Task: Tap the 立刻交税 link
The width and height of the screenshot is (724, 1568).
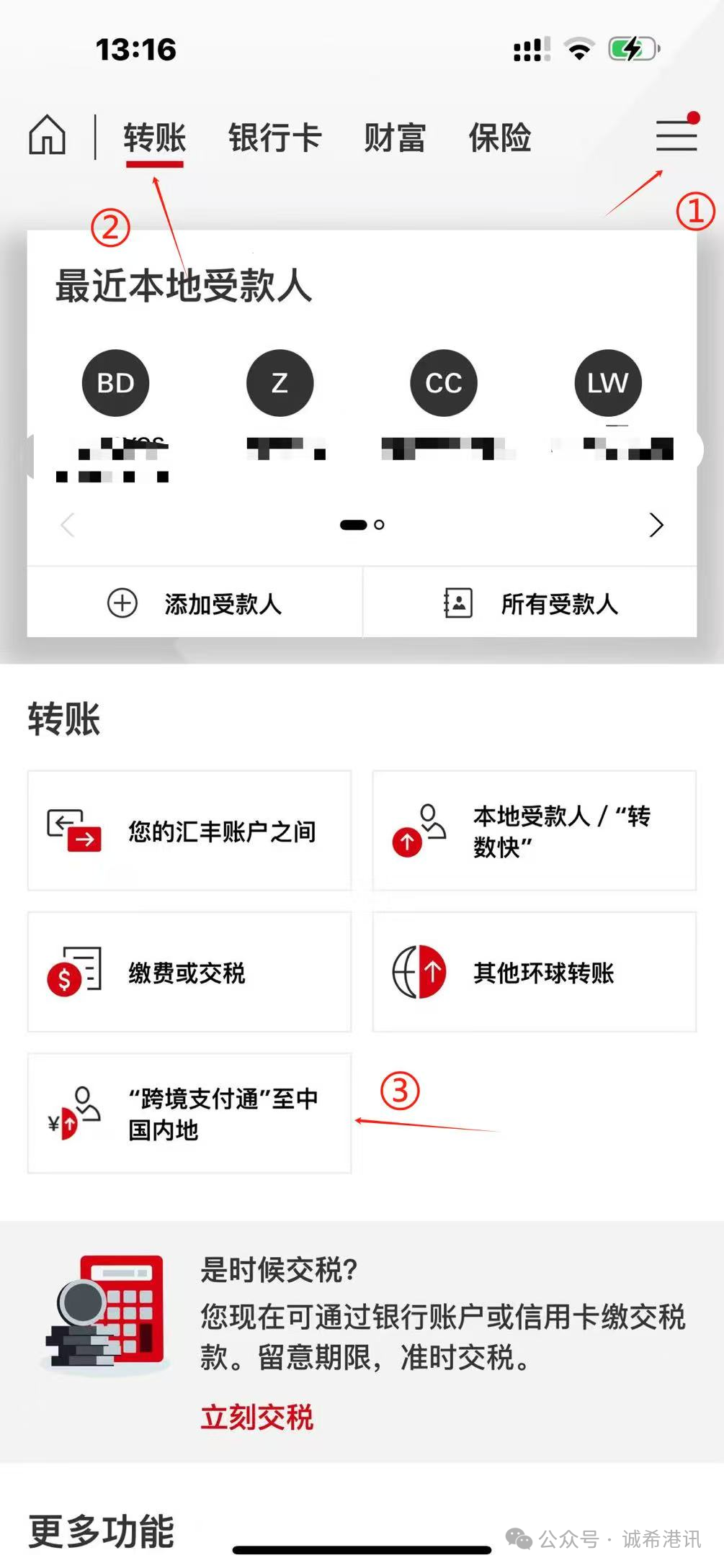Action: (256, 1417)
